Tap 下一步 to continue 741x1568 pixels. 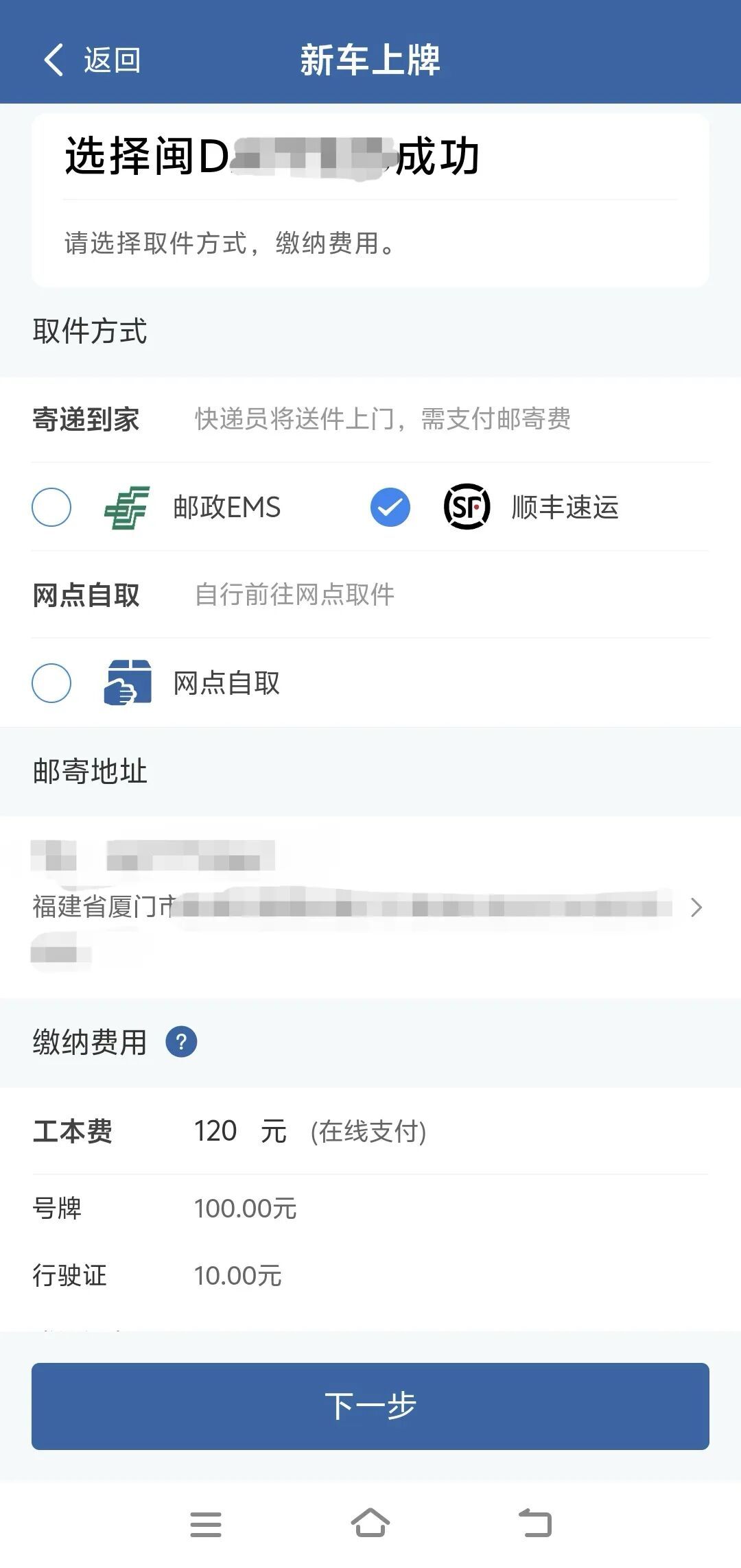point(370,1406)
